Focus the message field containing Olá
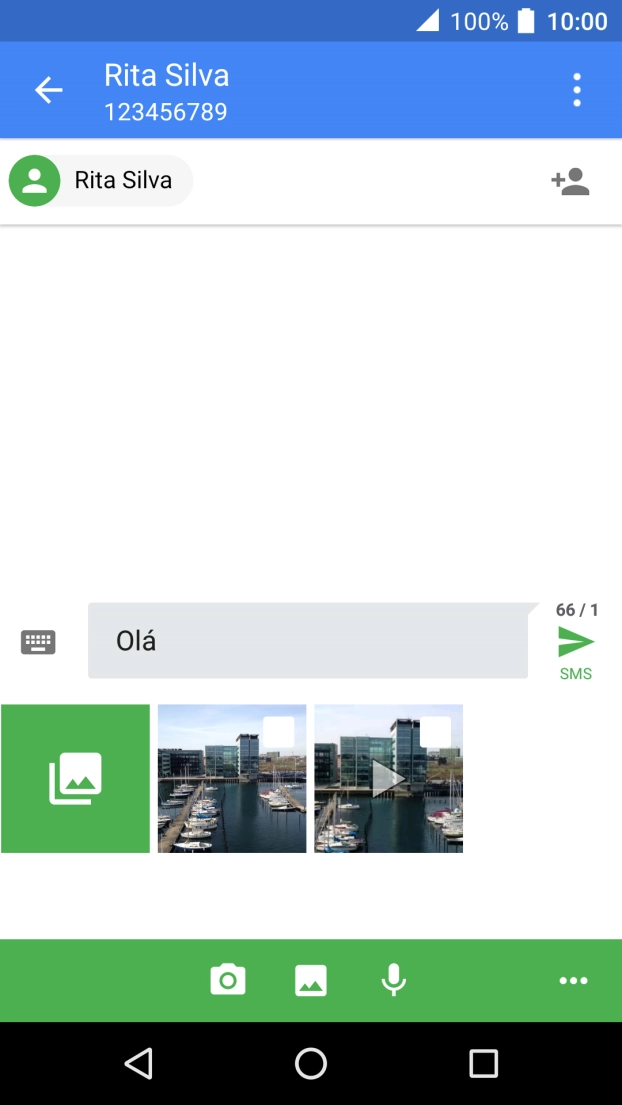 [307, 641]
